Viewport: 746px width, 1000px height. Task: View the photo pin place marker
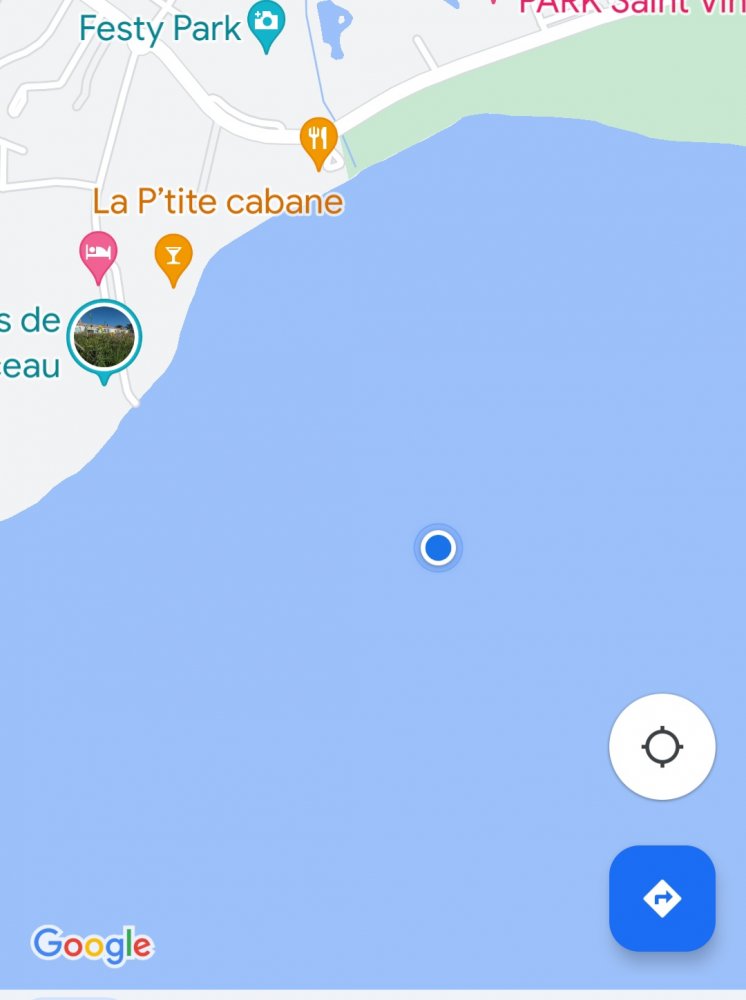(x=104, y=339)
